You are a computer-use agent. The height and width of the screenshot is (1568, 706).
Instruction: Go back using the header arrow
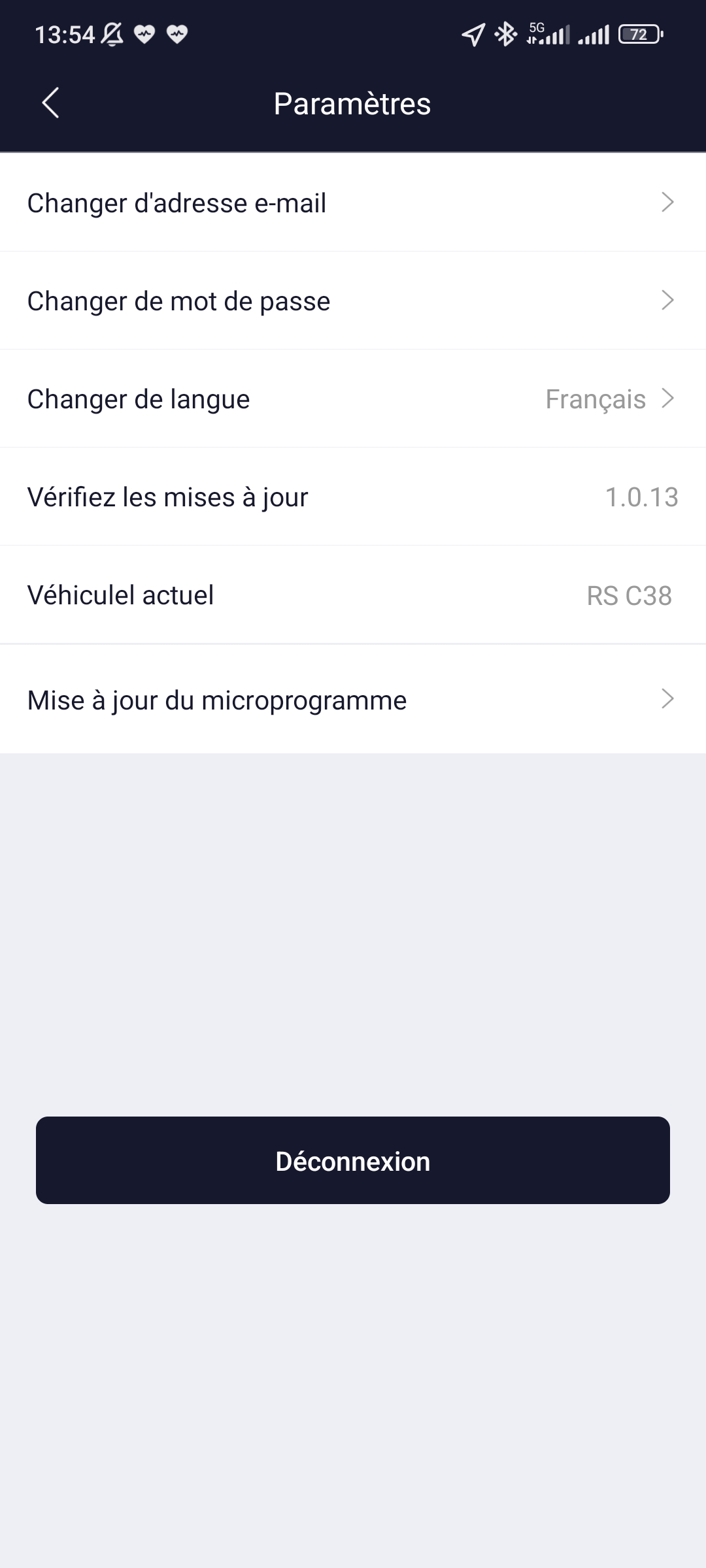pyautogui.click(x=50, y=103)
